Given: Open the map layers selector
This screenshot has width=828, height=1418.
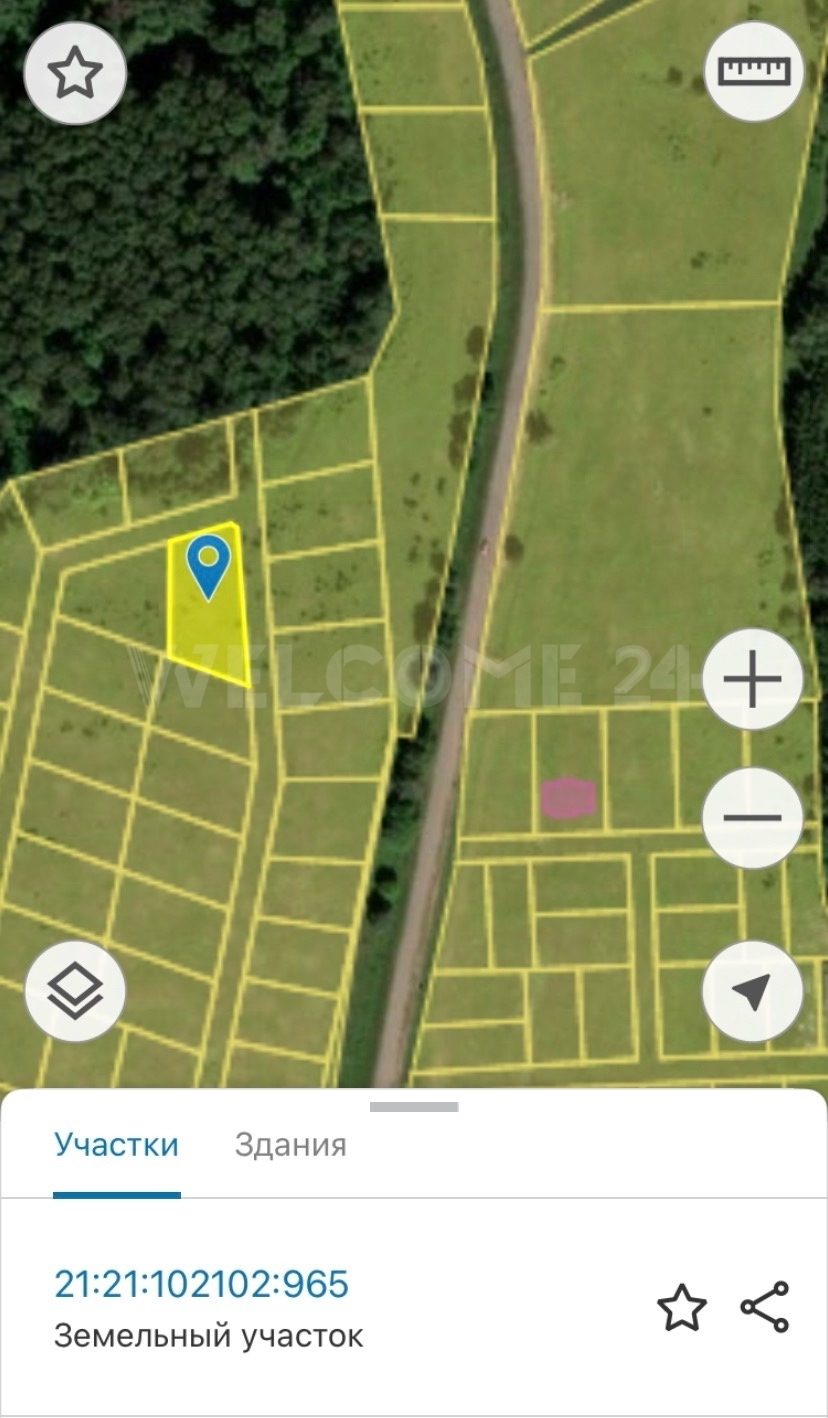Looking at the screenshot, I should coord(75,991).
